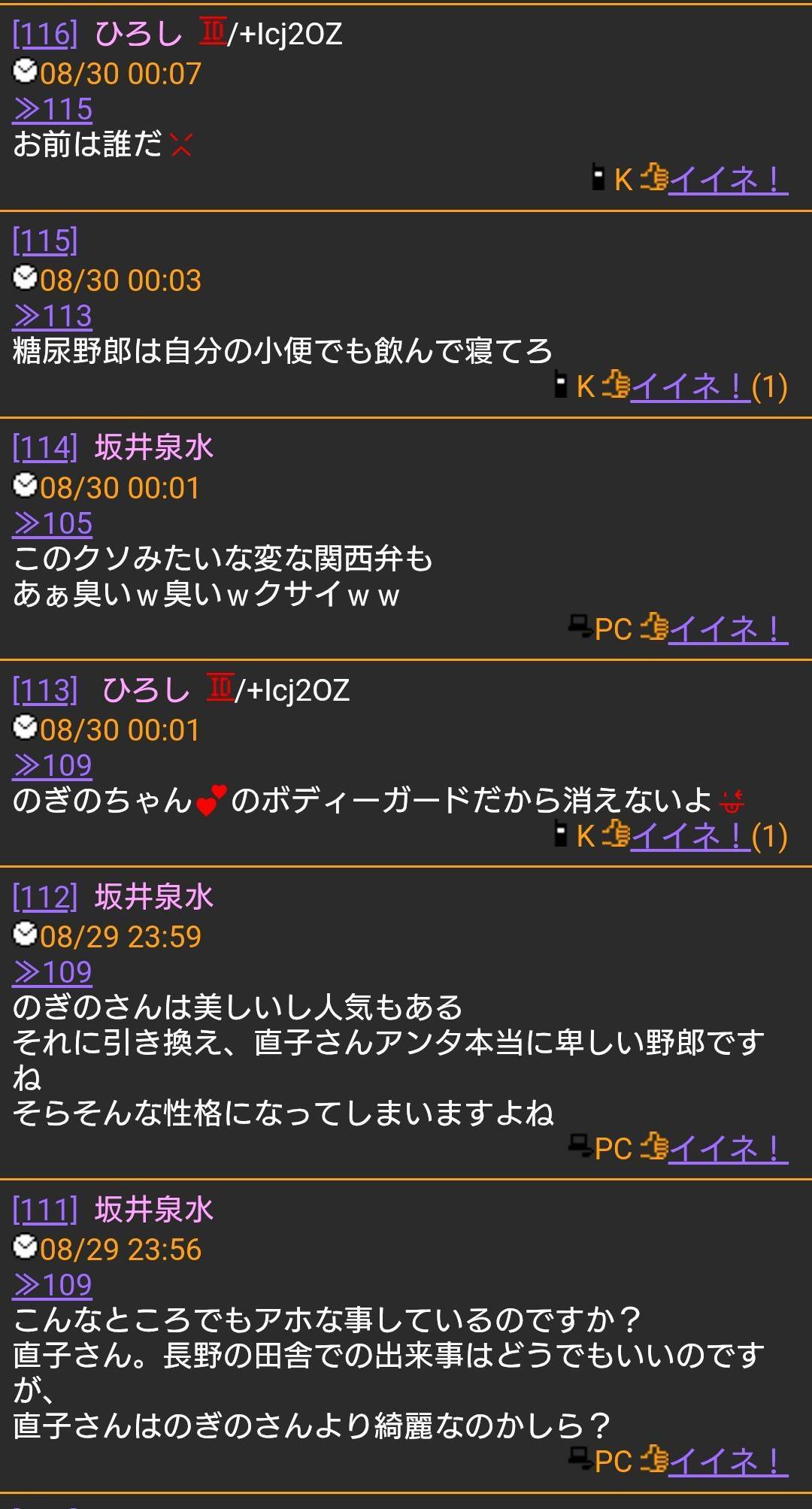
Task: Open post number link [113]
Action: click(45, 691)
